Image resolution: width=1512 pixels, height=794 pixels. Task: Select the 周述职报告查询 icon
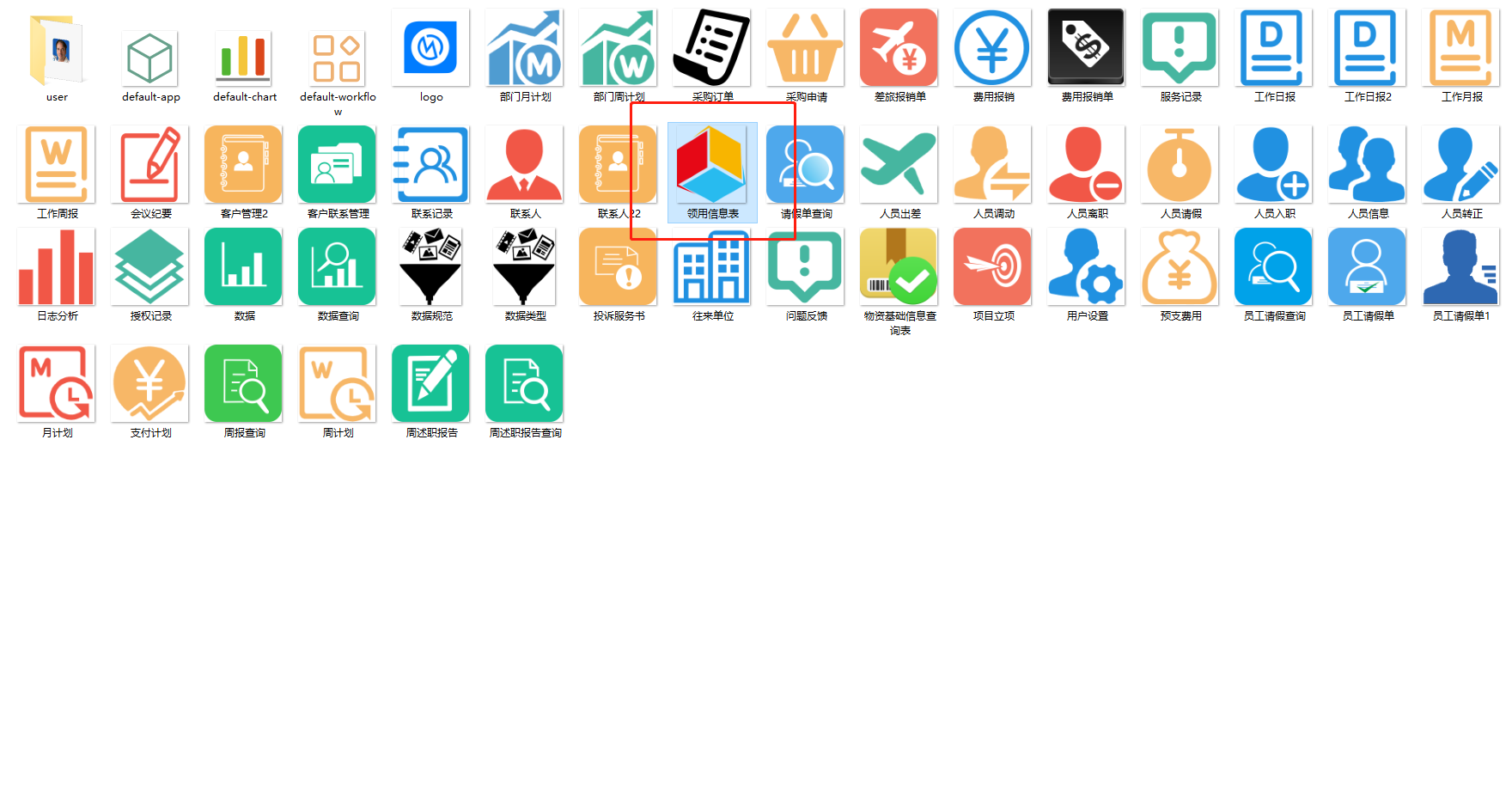point(525,383)
